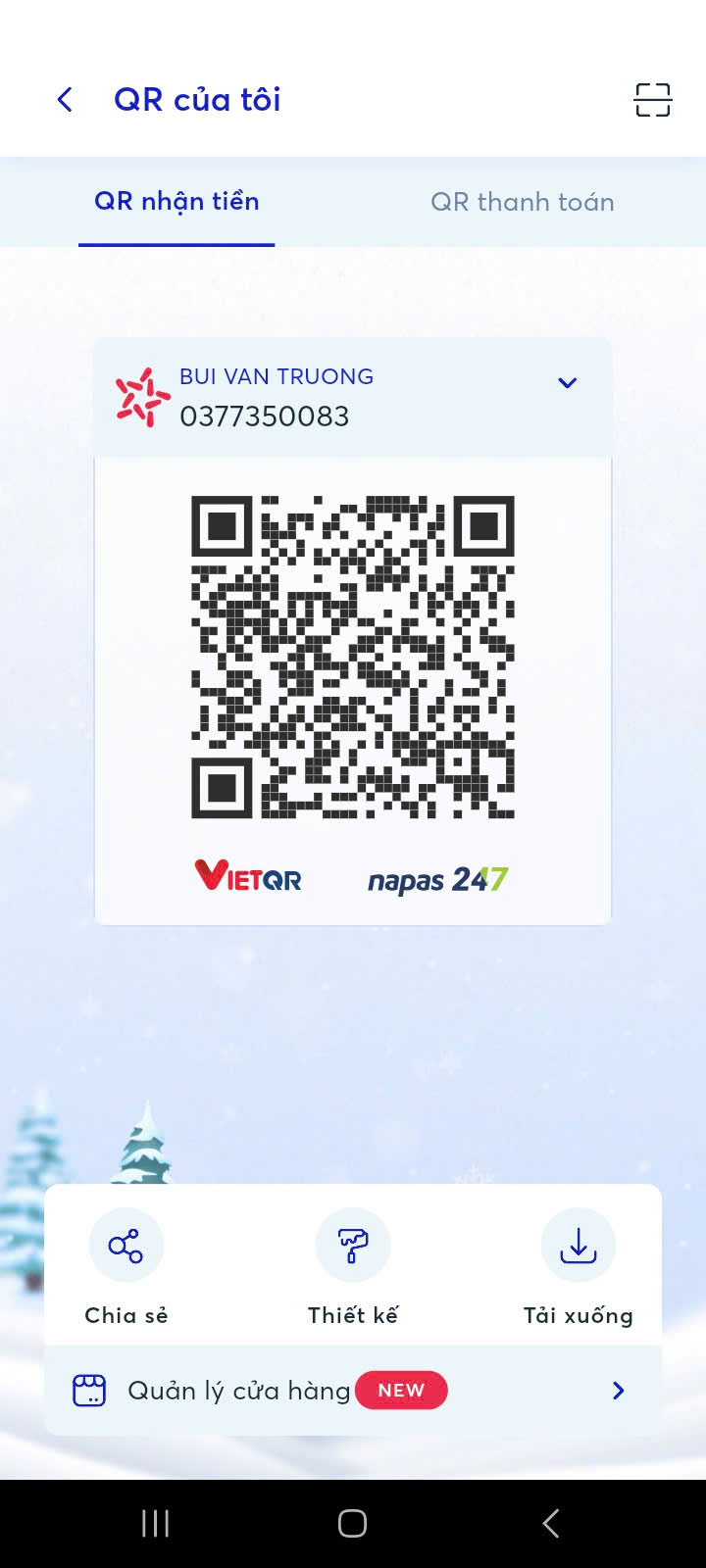The image size is (706, 1568).
Task: Switch to the QR thanh toán tab
Action: coord(523,202)
